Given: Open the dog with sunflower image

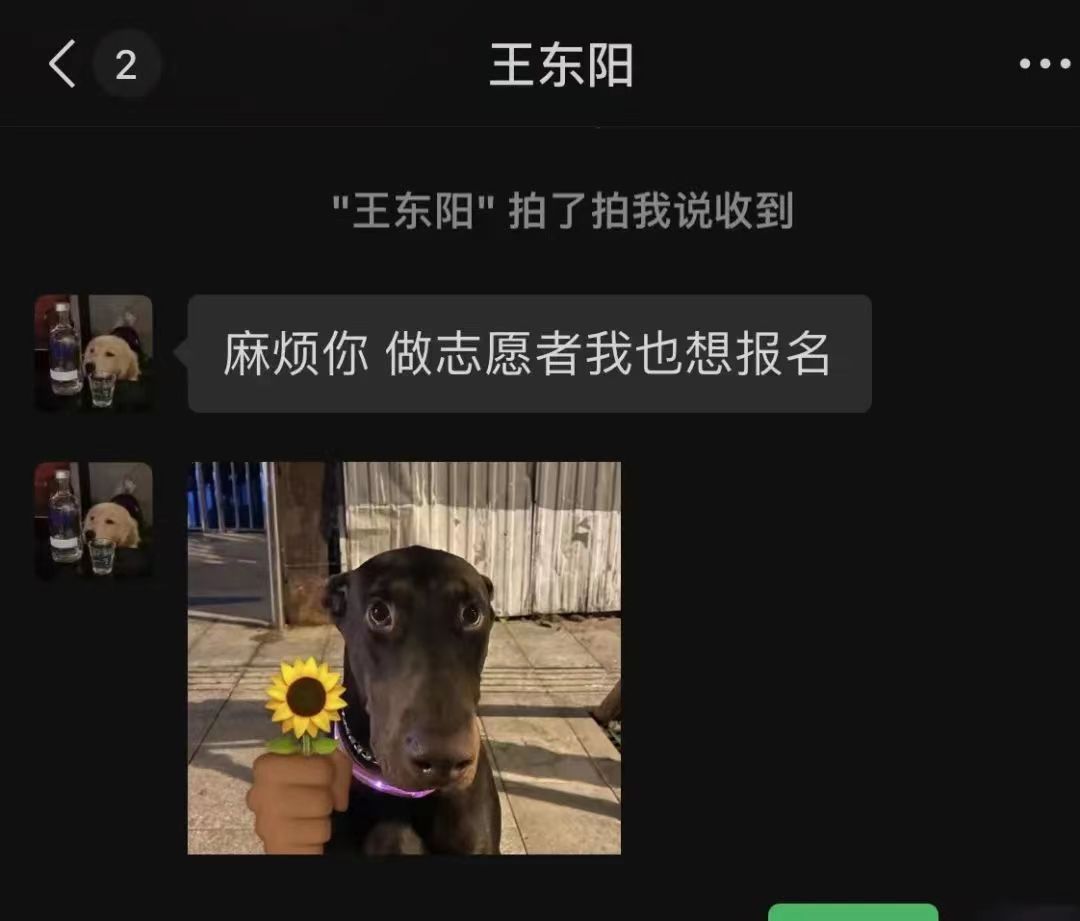Looking at the screenshot, I should click(404, 657).
